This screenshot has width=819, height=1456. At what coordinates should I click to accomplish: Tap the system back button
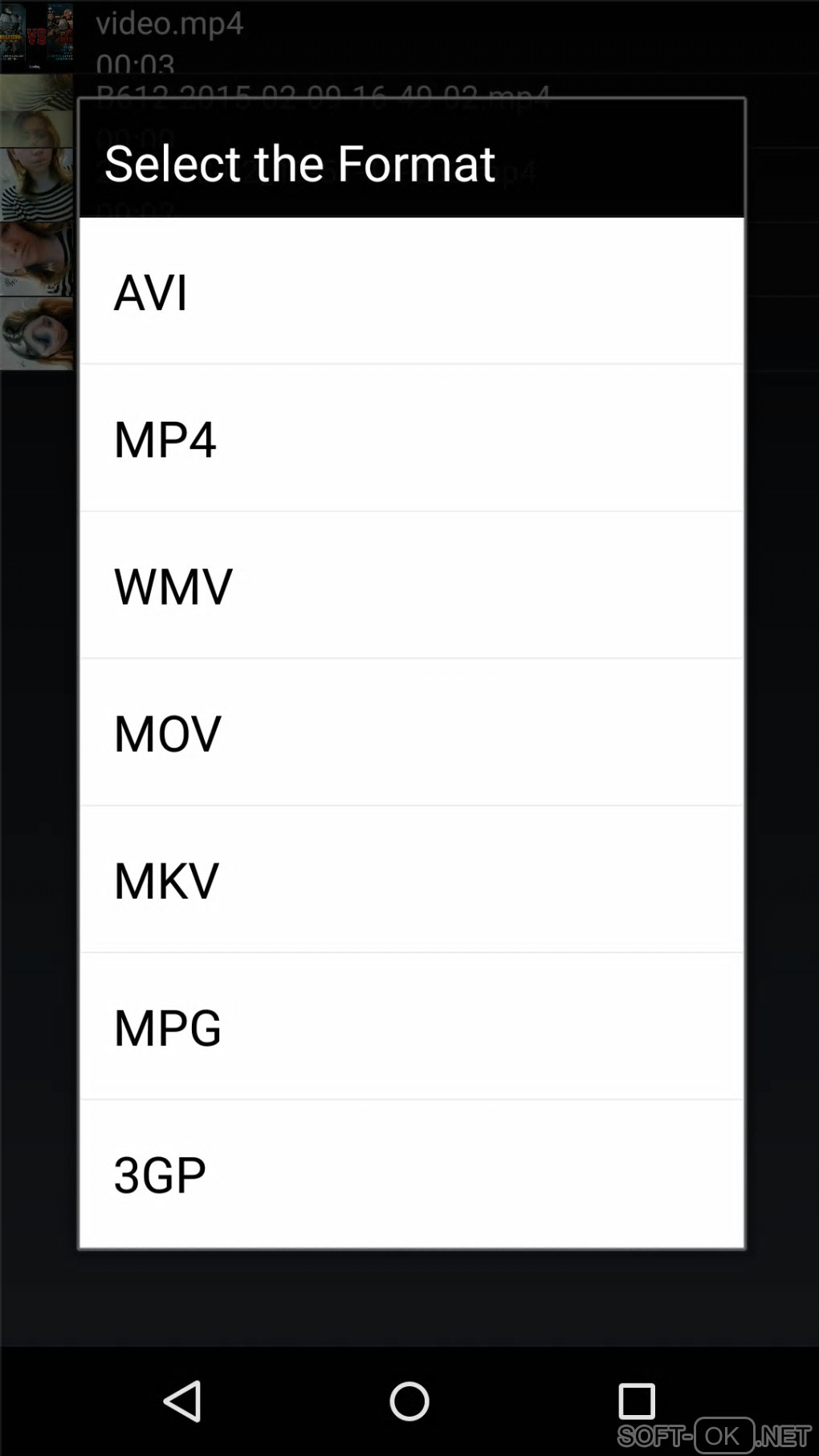(x=182, y=1401)
